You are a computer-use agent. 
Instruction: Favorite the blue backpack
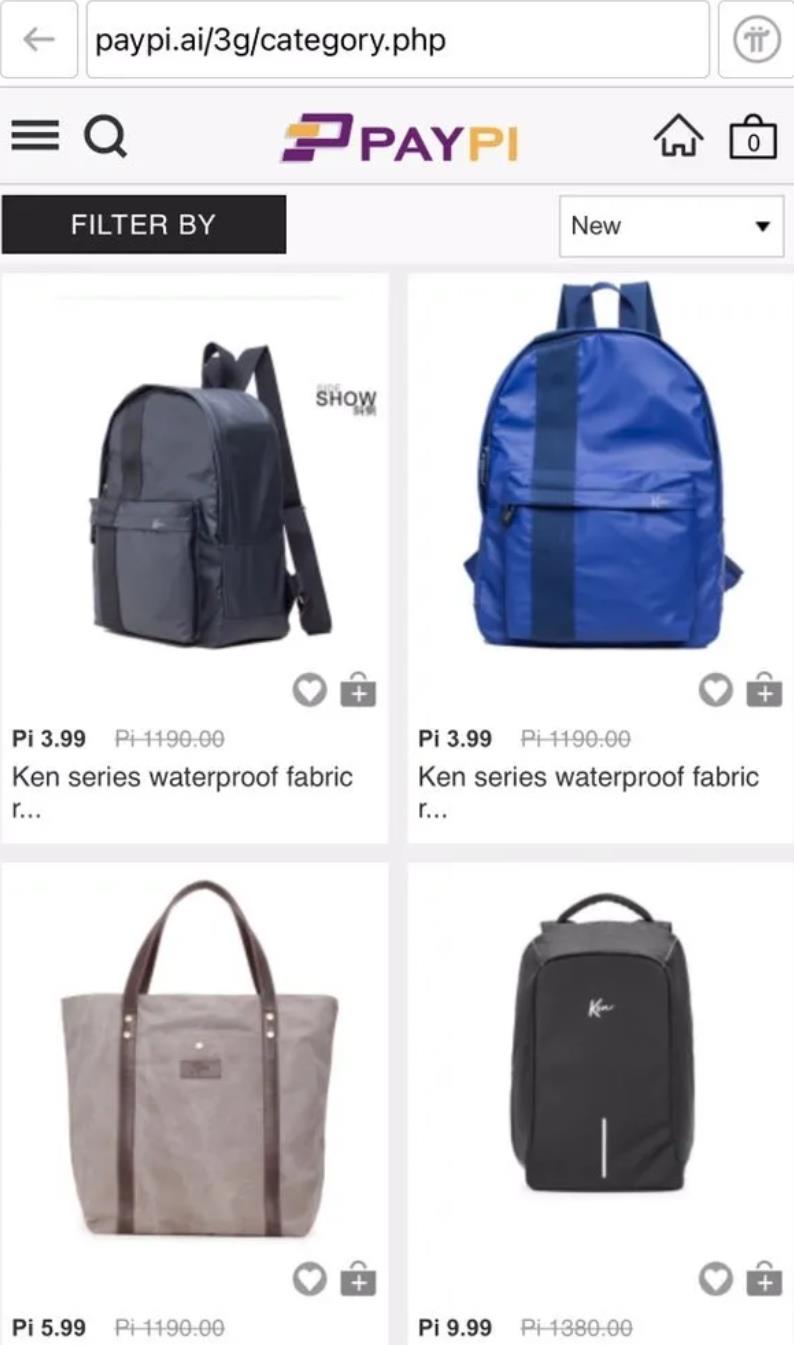715,689
